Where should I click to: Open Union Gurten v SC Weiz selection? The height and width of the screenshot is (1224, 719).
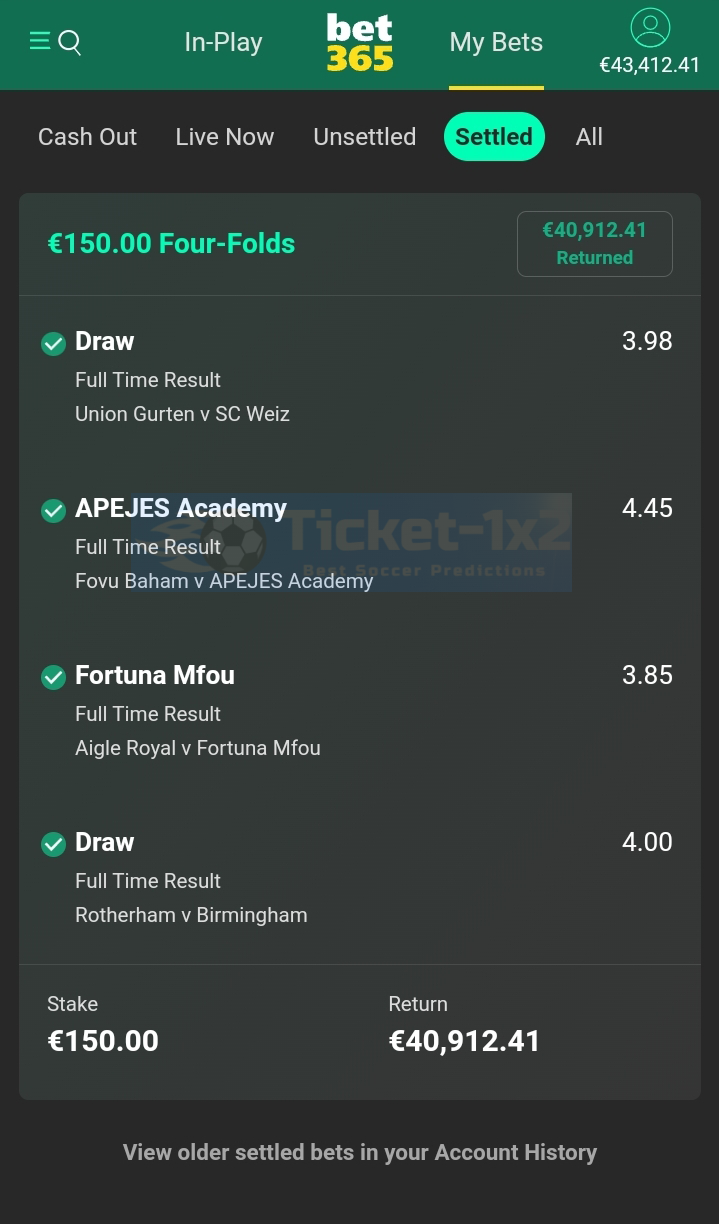[360, 377]
